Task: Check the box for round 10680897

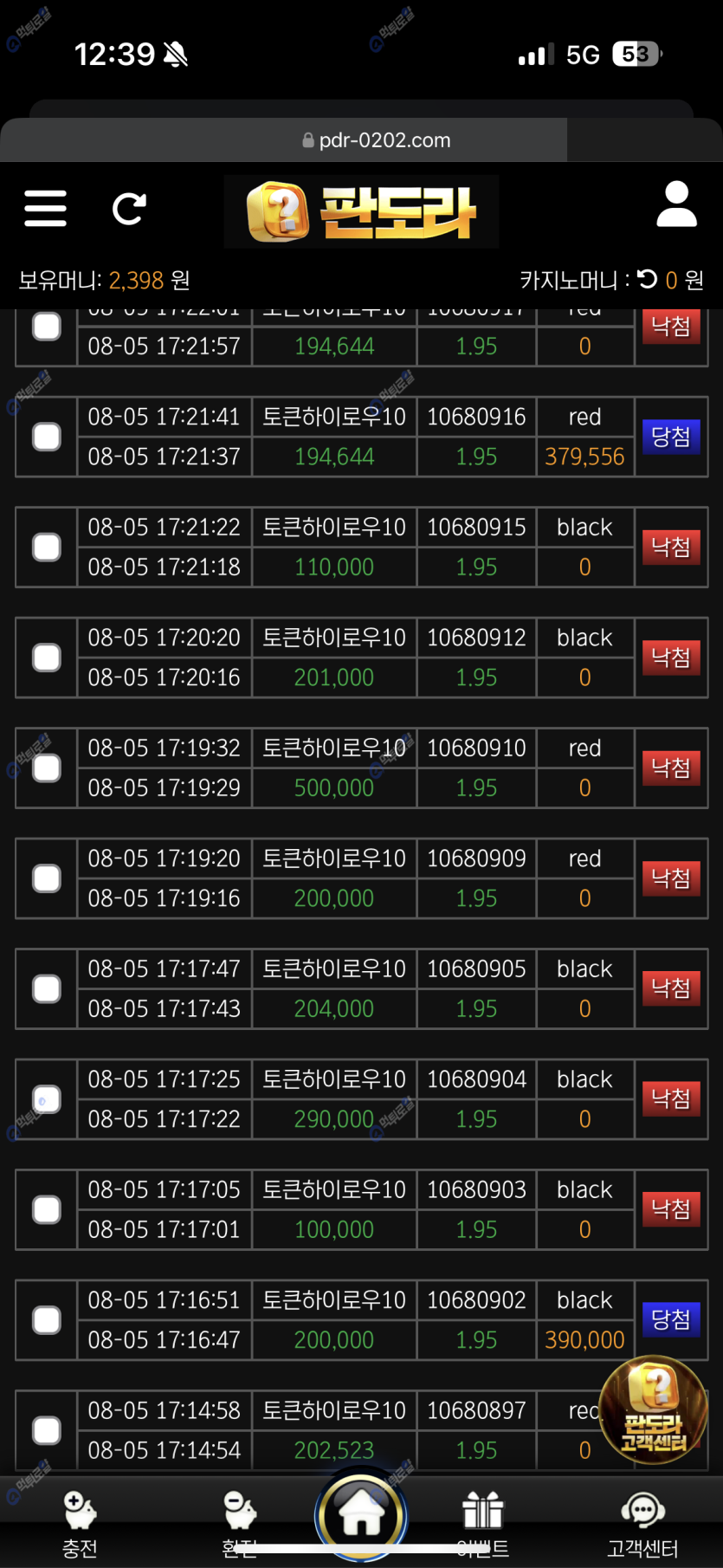Action: 47,1431
